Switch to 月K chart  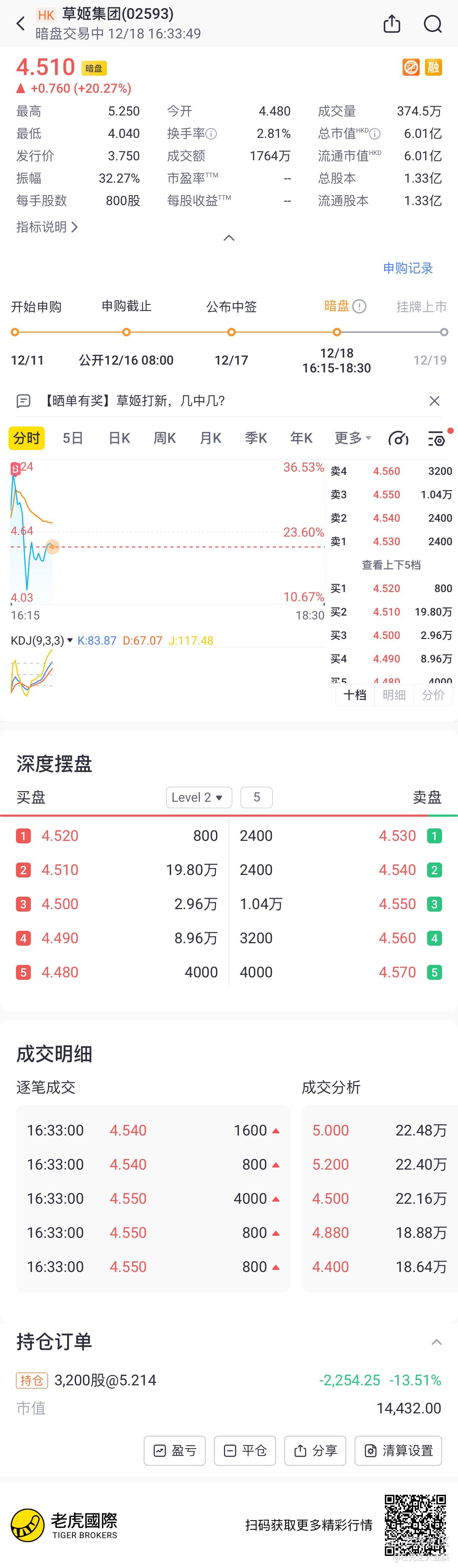211,438
